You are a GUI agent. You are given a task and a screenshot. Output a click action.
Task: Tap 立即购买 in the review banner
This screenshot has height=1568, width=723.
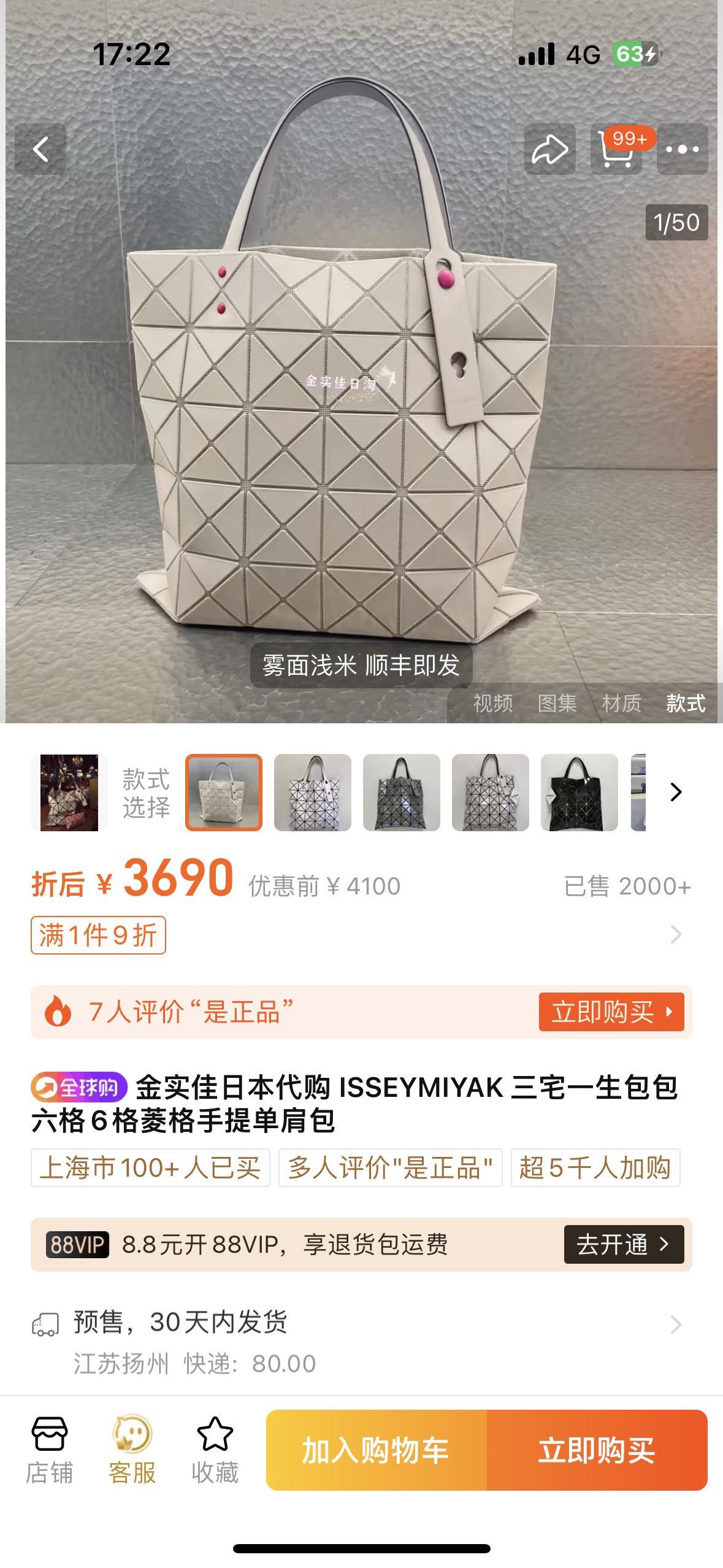611,1012
